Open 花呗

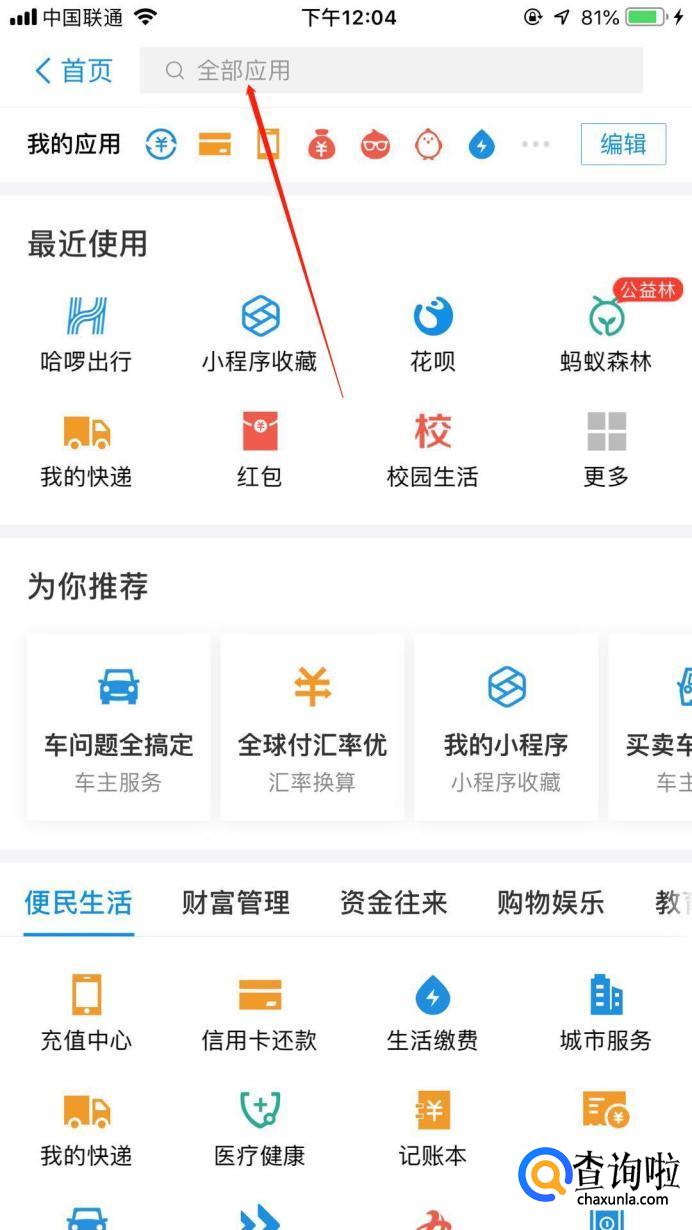click(x=433, y=333)
